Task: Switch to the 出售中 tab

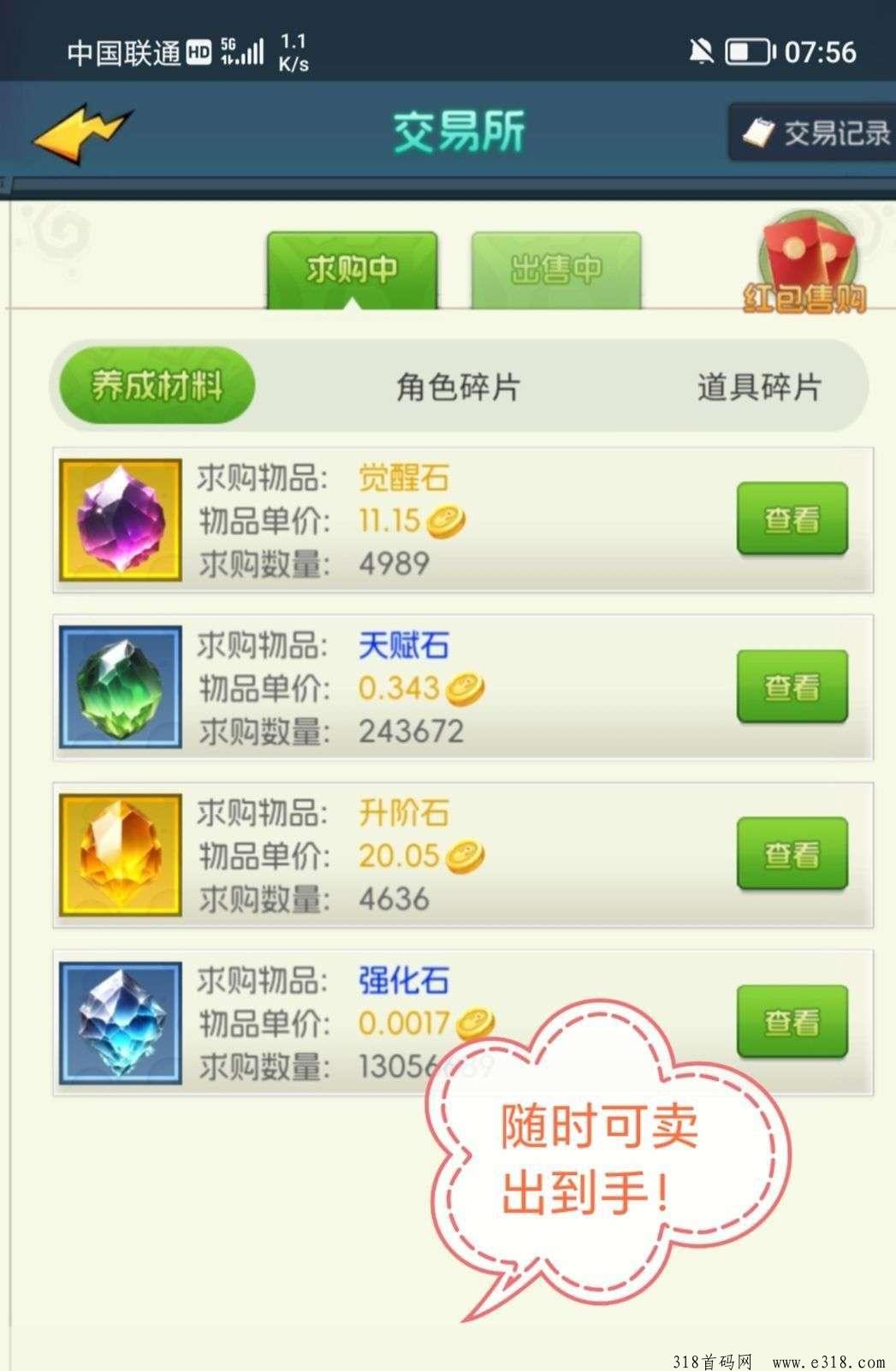Action: (x=555, y=270)
